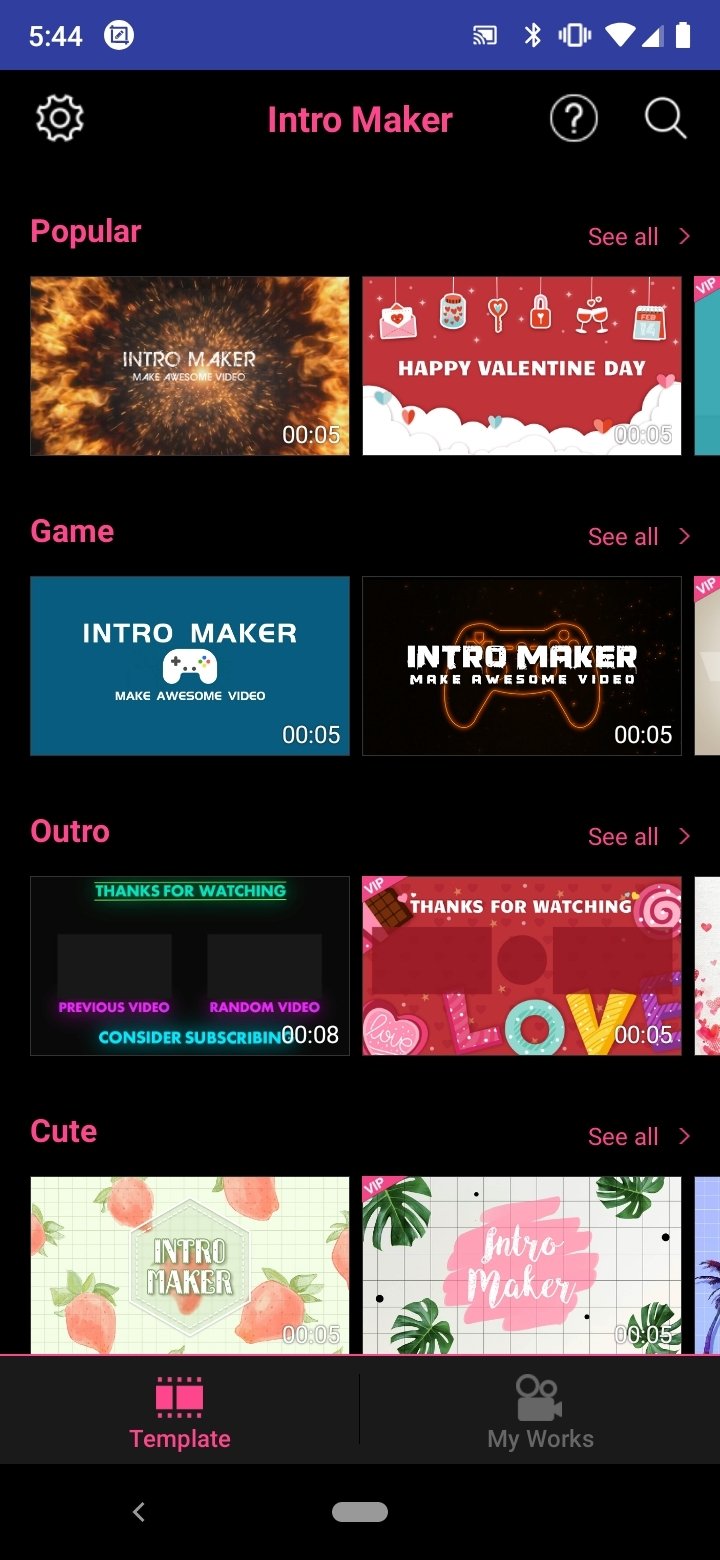
Task: See all Cute templates
Action: 639,1137
